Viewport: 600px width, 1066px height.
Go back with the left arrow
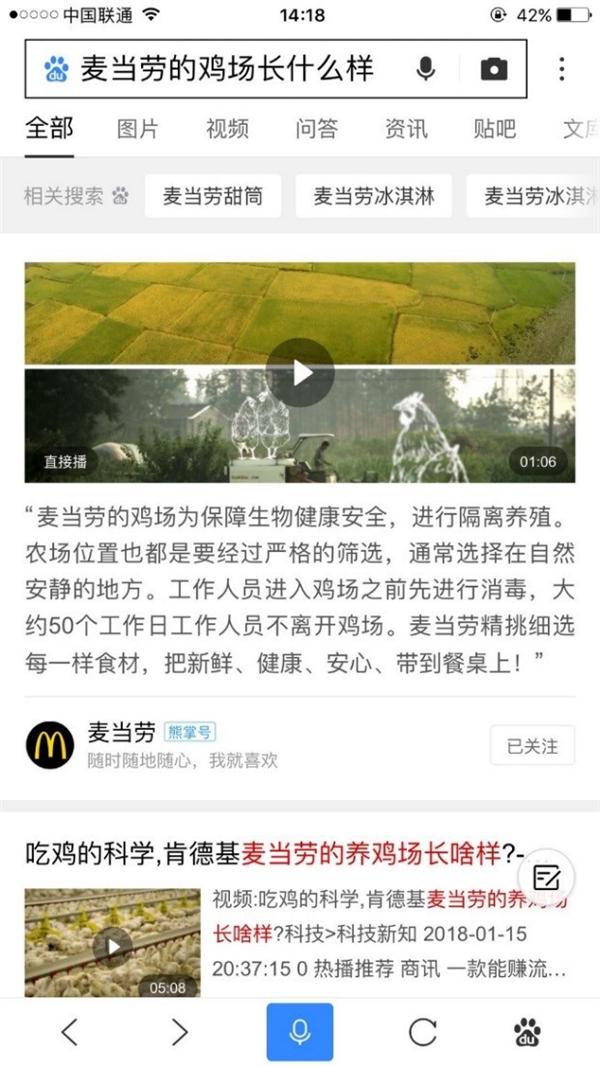pos(69,1032)
